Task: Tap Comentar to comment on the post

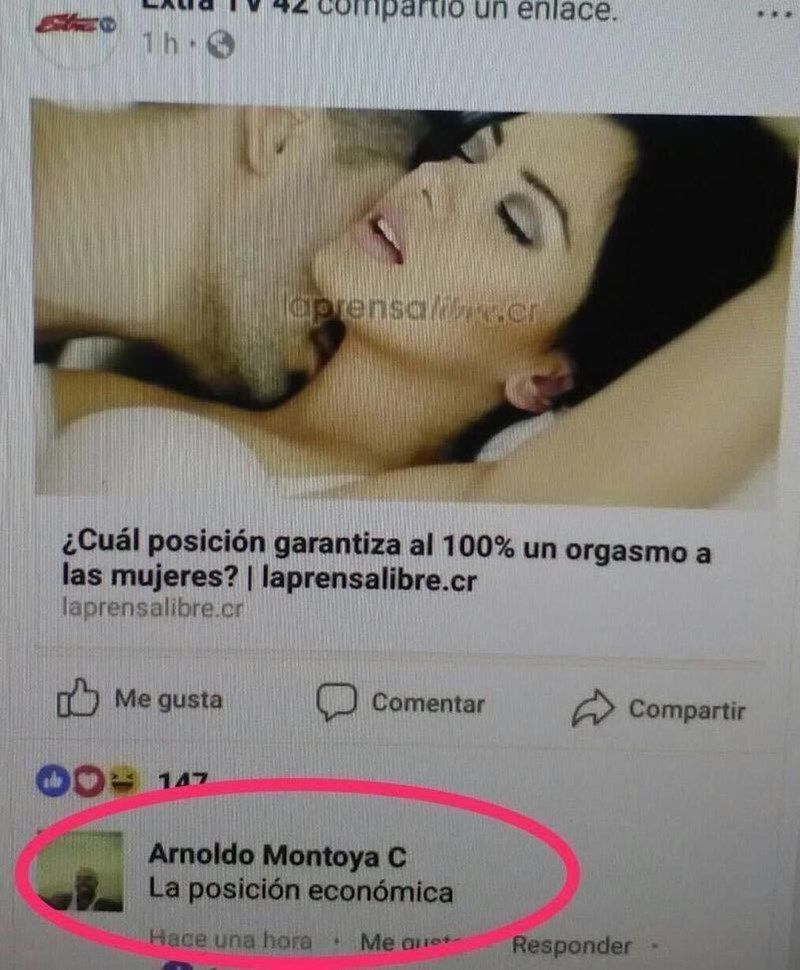Action: tap(401, 704)
